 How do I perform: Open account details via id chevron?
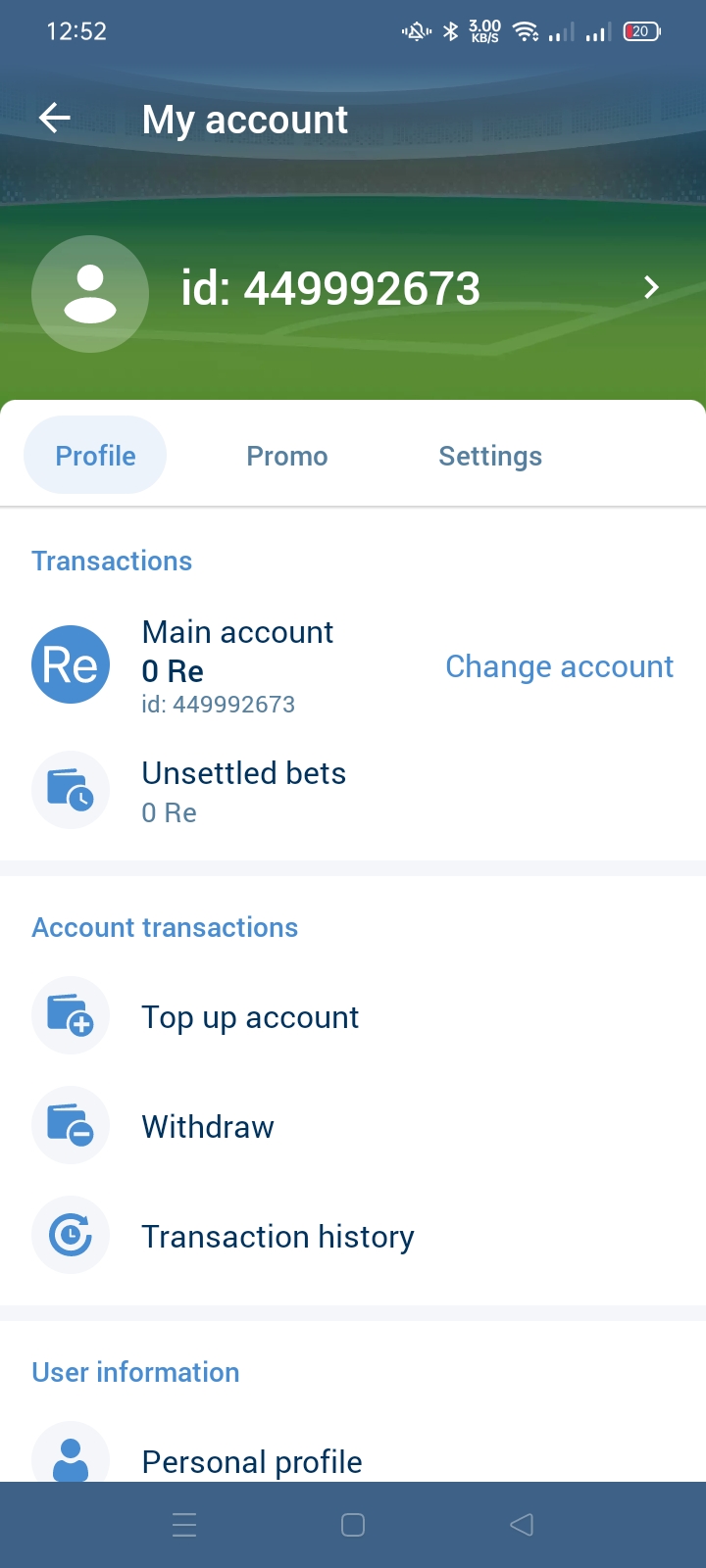[x=651, y=287]
